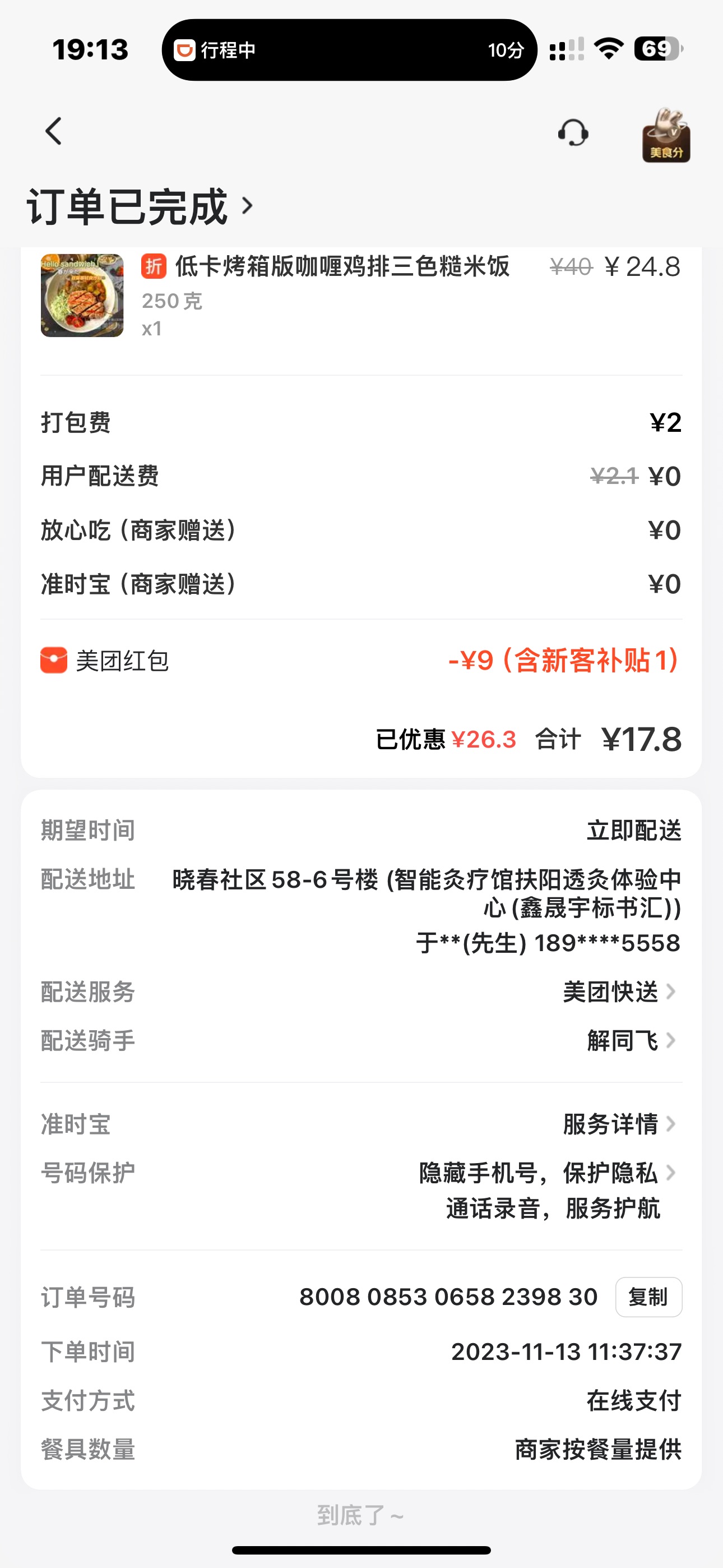Image resolution: width=723 pixels, height=1568 pixels.
Task: Open the 美食分 badge
Action: point(666,135)
